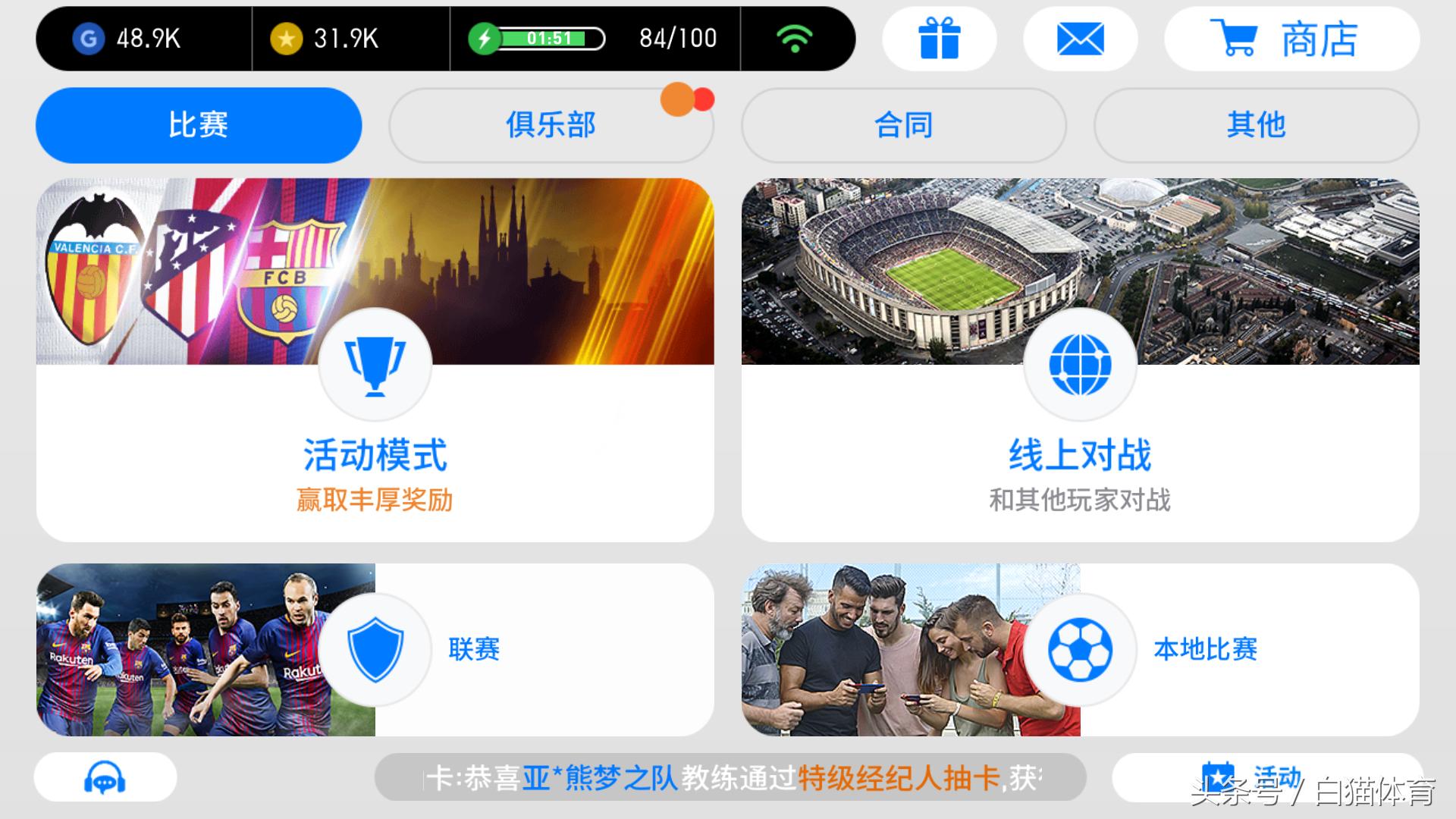Switch to the 合同 tab

[903, 125]
